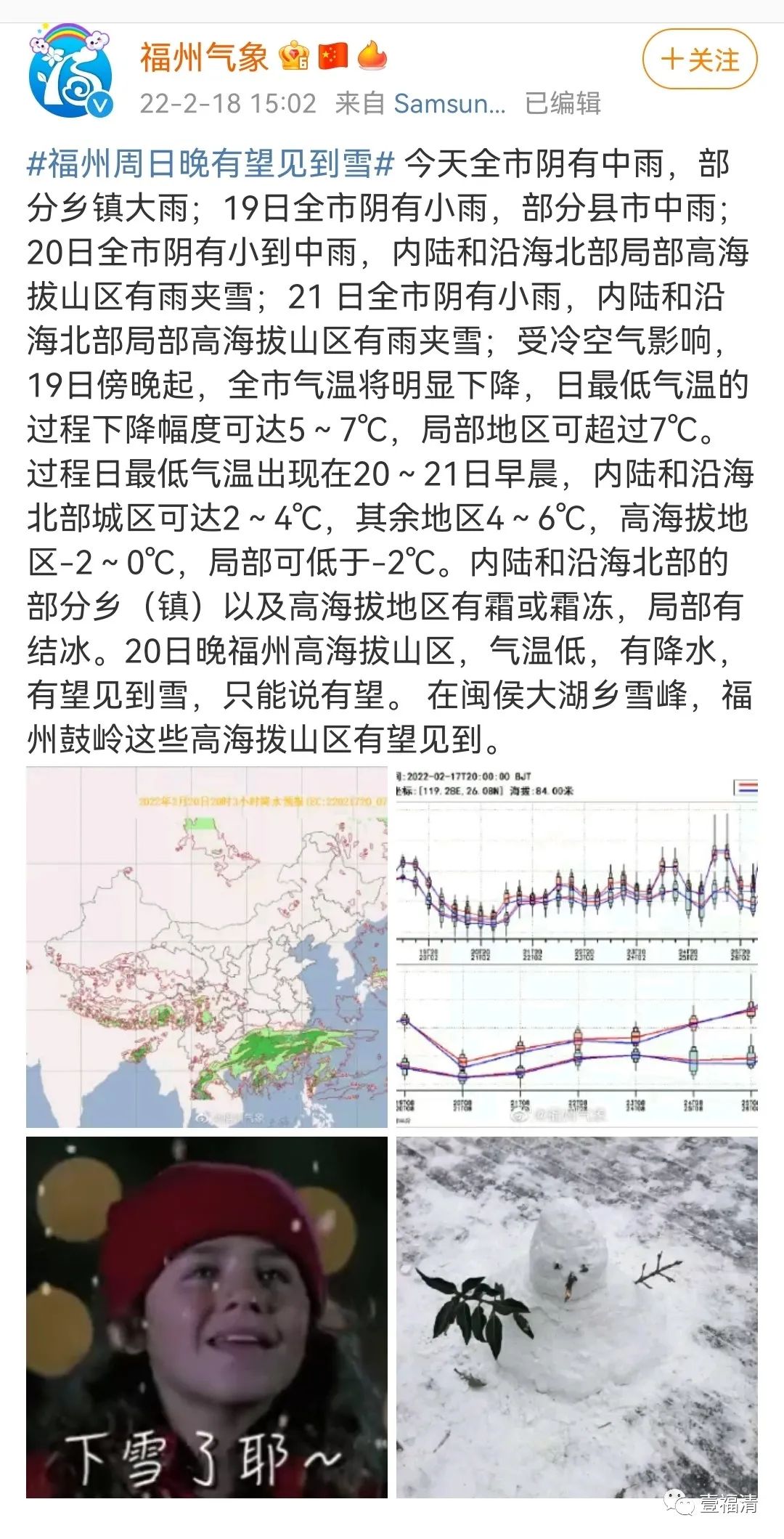784x1539 pixels.
Task: Open the 福州气象 profile avatar
Action: click(71, 71)
